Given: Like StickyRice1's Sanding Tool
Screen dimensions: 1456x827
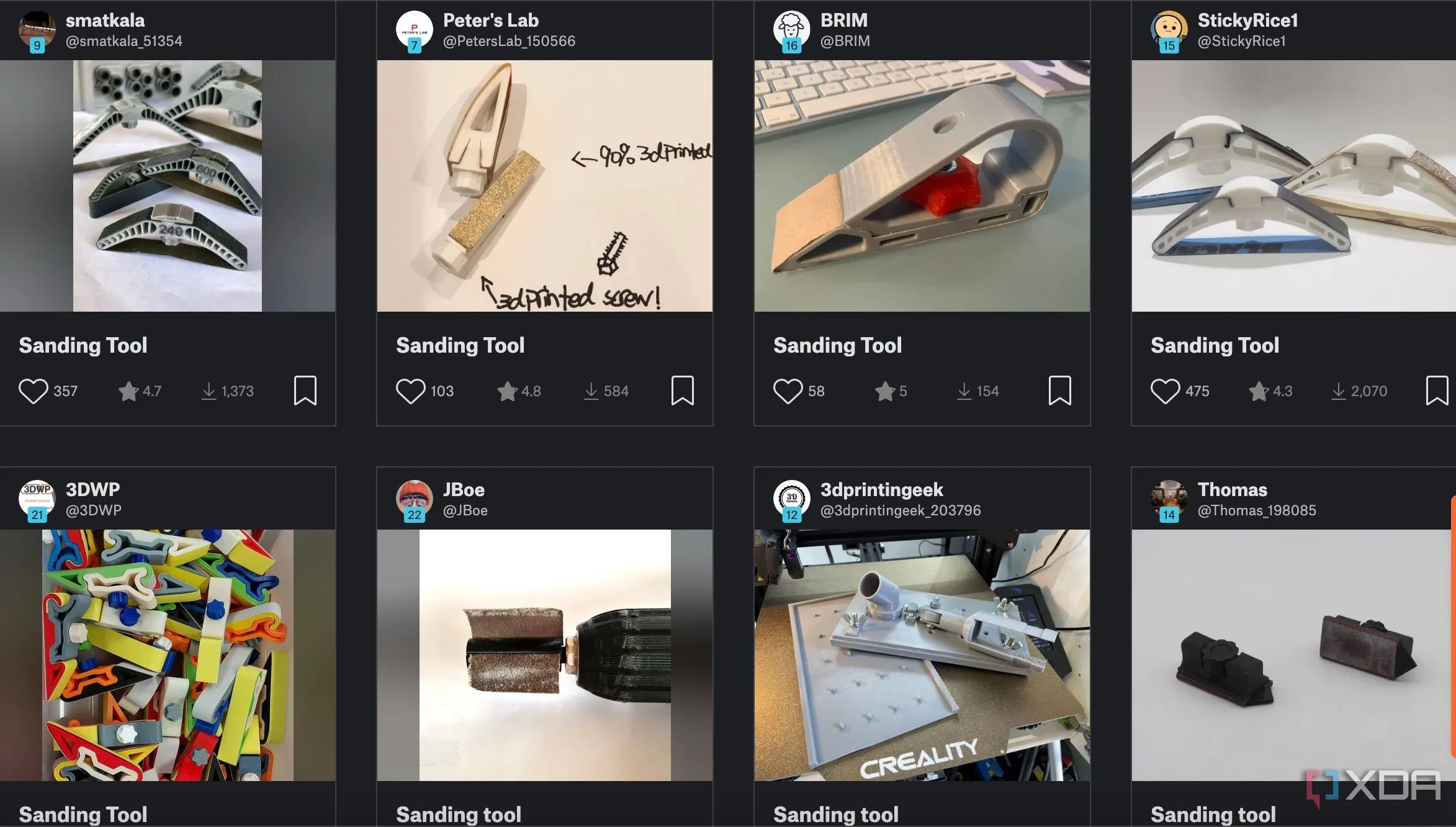Looking at the screenshot, I should (1165, 391).
